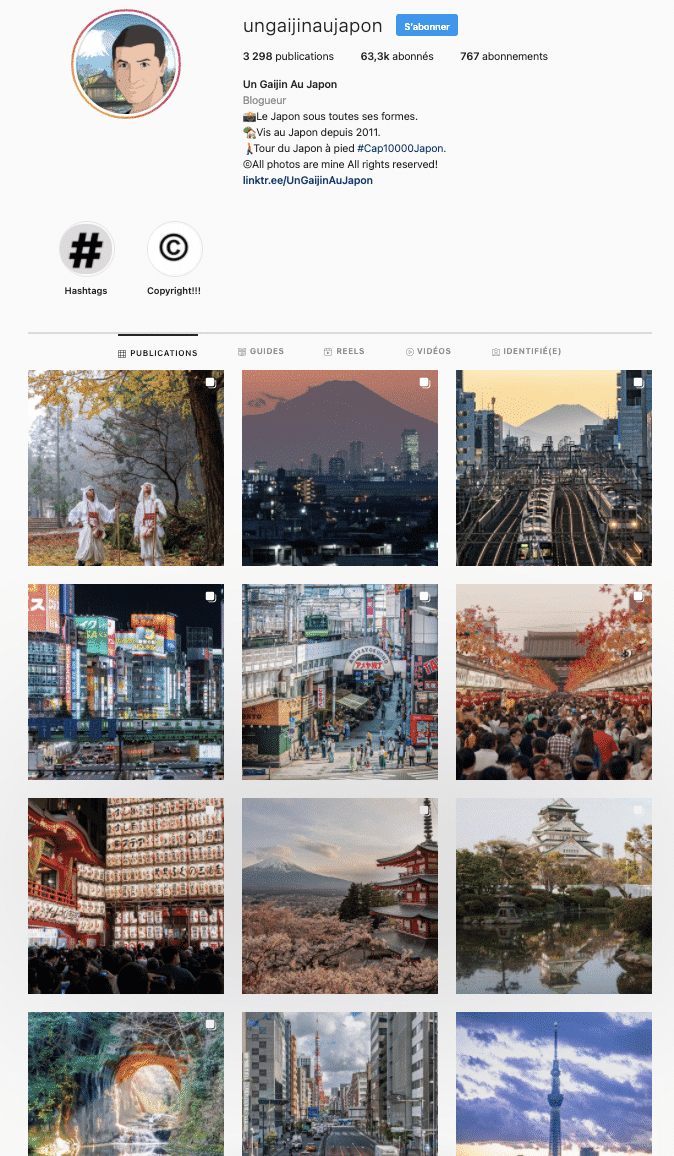View the 63,3k abonnés followers list

pyautogui.click(x=397, y=57)
